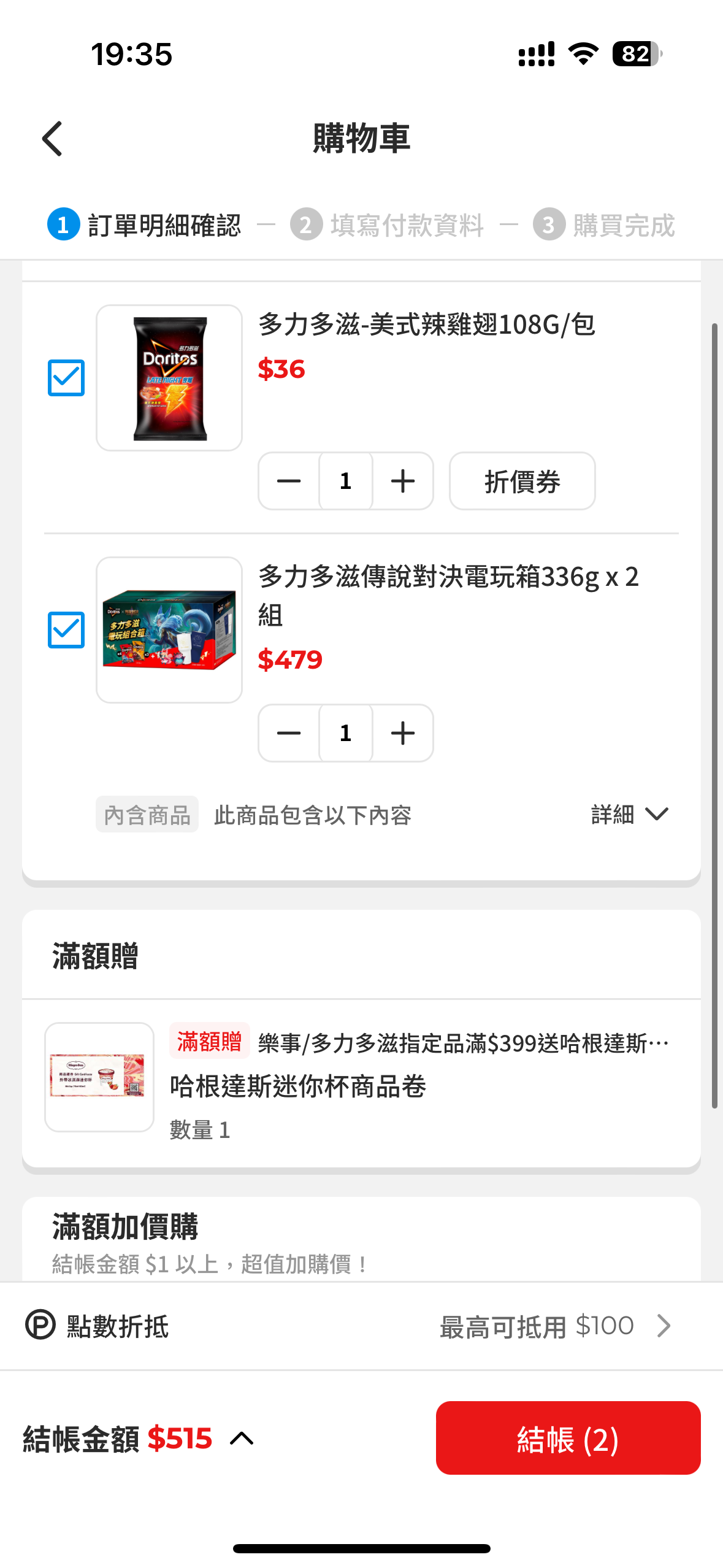723x1568 pixels.
Task: Open 折價券 coupon for 美式辣雞翅
Action: pos(522,481)
